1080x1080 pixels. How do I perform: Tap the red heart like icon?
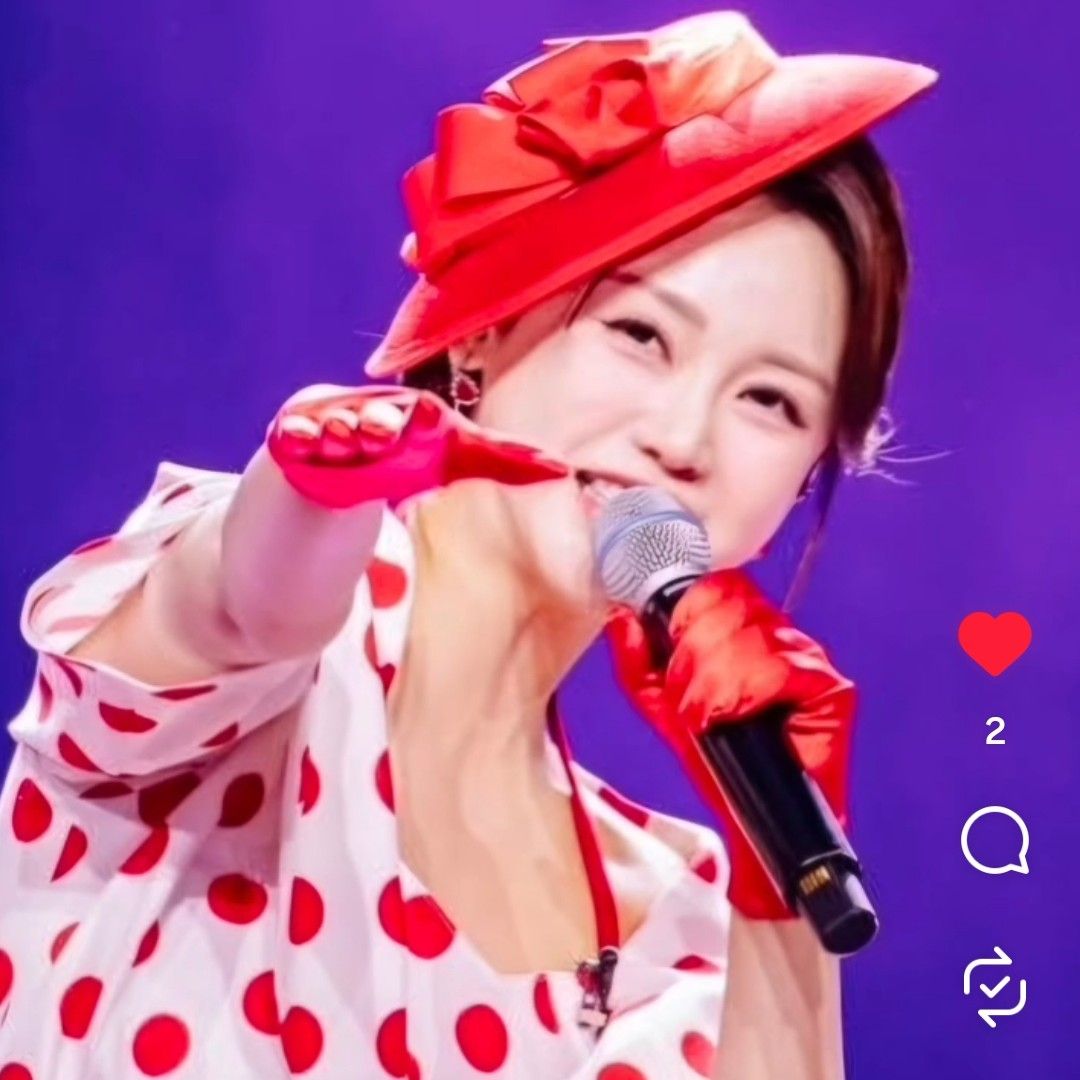pyautogui.click(x=994, y=642)
